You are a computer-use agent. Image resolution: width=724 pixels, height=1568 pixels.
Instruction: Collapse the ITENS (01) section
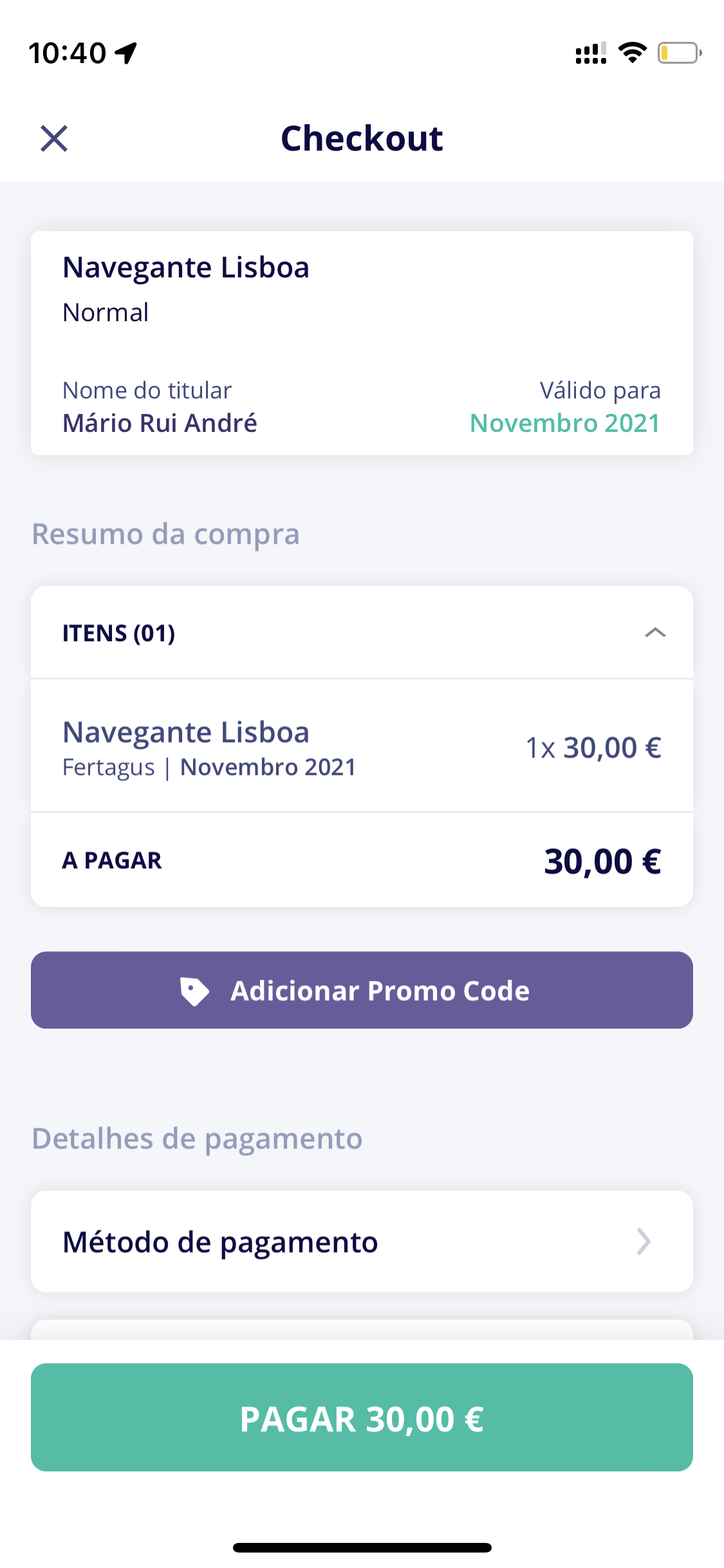[x=654, y=632]
